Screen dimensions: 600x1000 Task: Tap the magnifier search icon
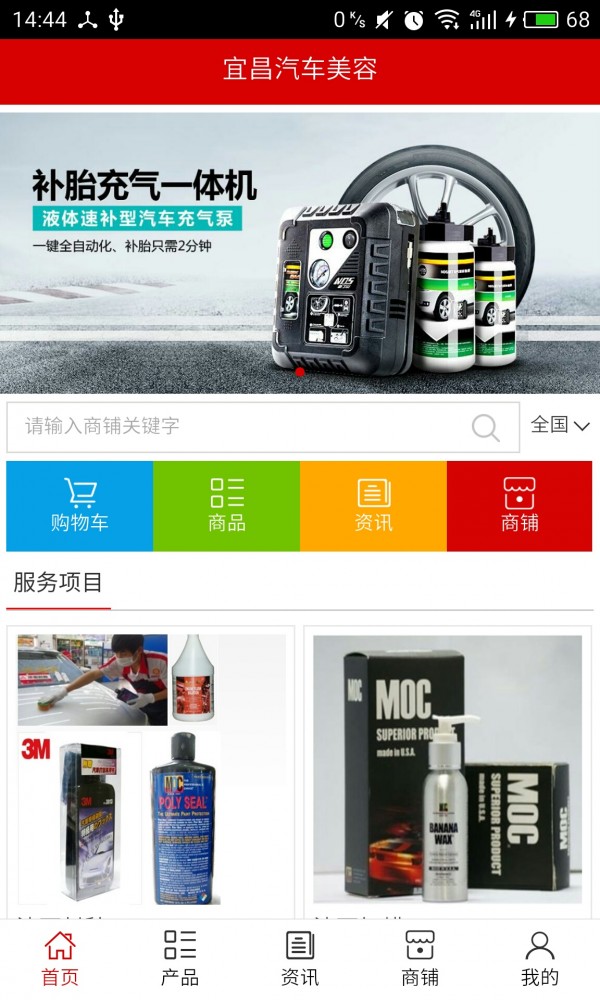(486, 428)
